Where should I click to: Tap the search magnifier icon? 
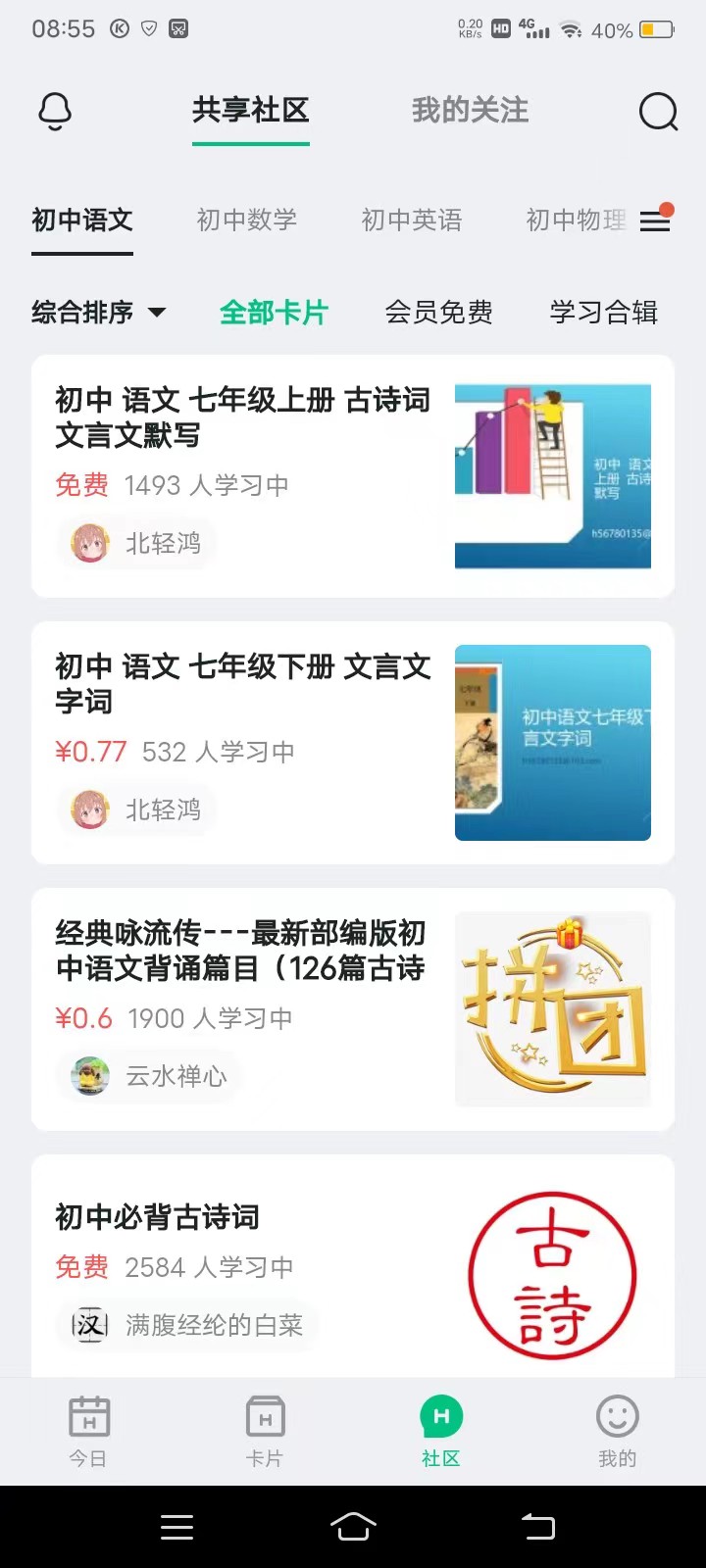pos(658,112)
